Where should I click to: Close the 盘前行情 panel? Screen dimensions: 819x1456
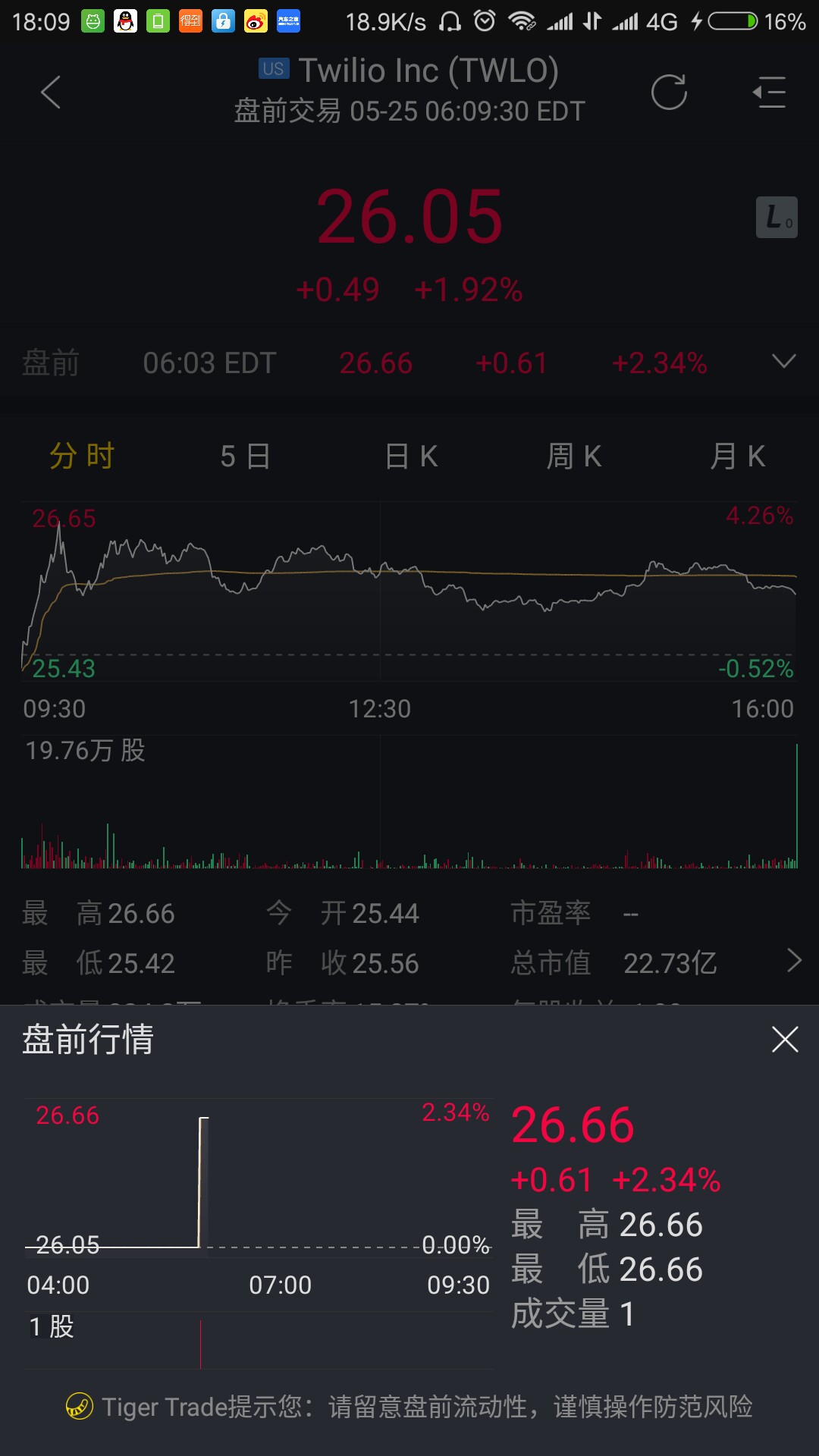point(785,1040)
